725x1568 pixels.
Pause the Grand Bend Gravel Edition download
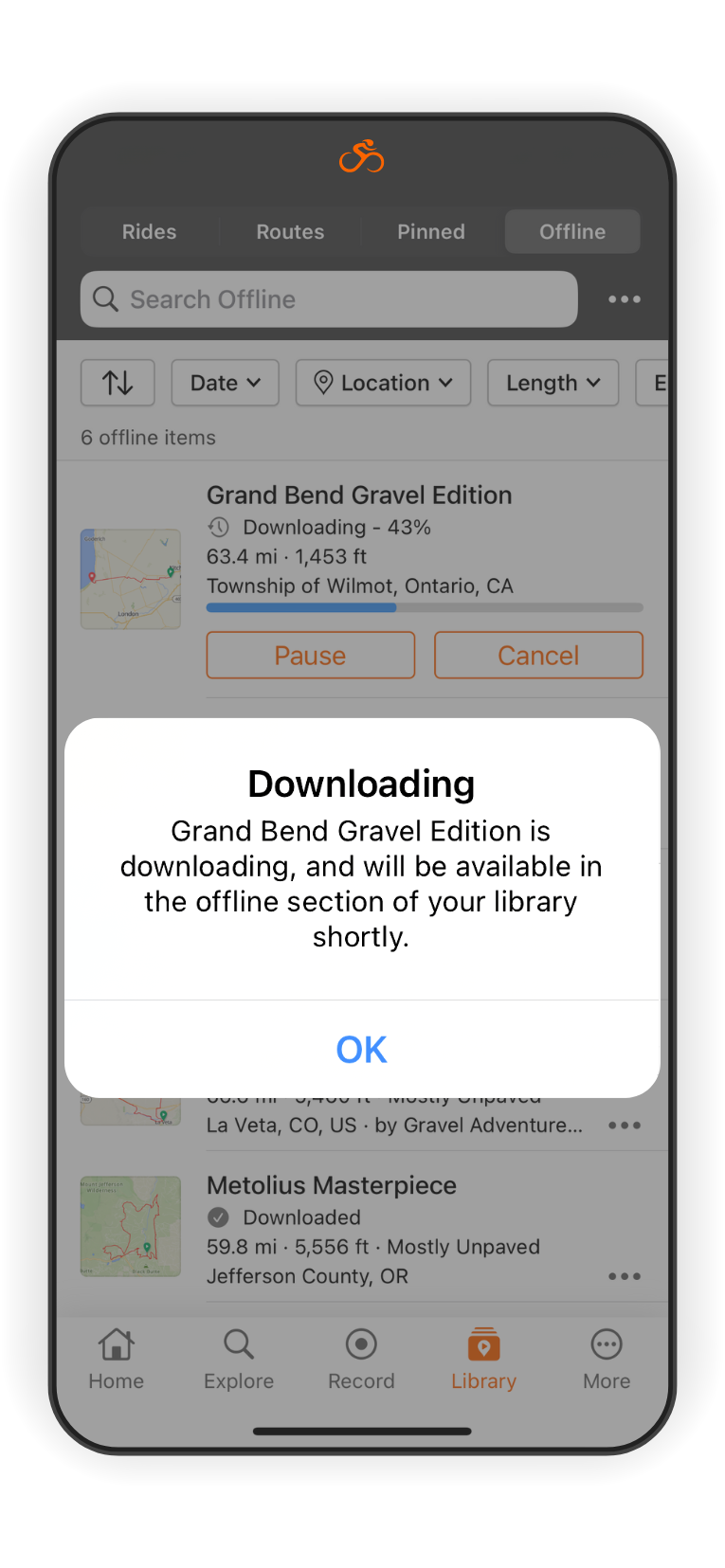pos(310,656)
